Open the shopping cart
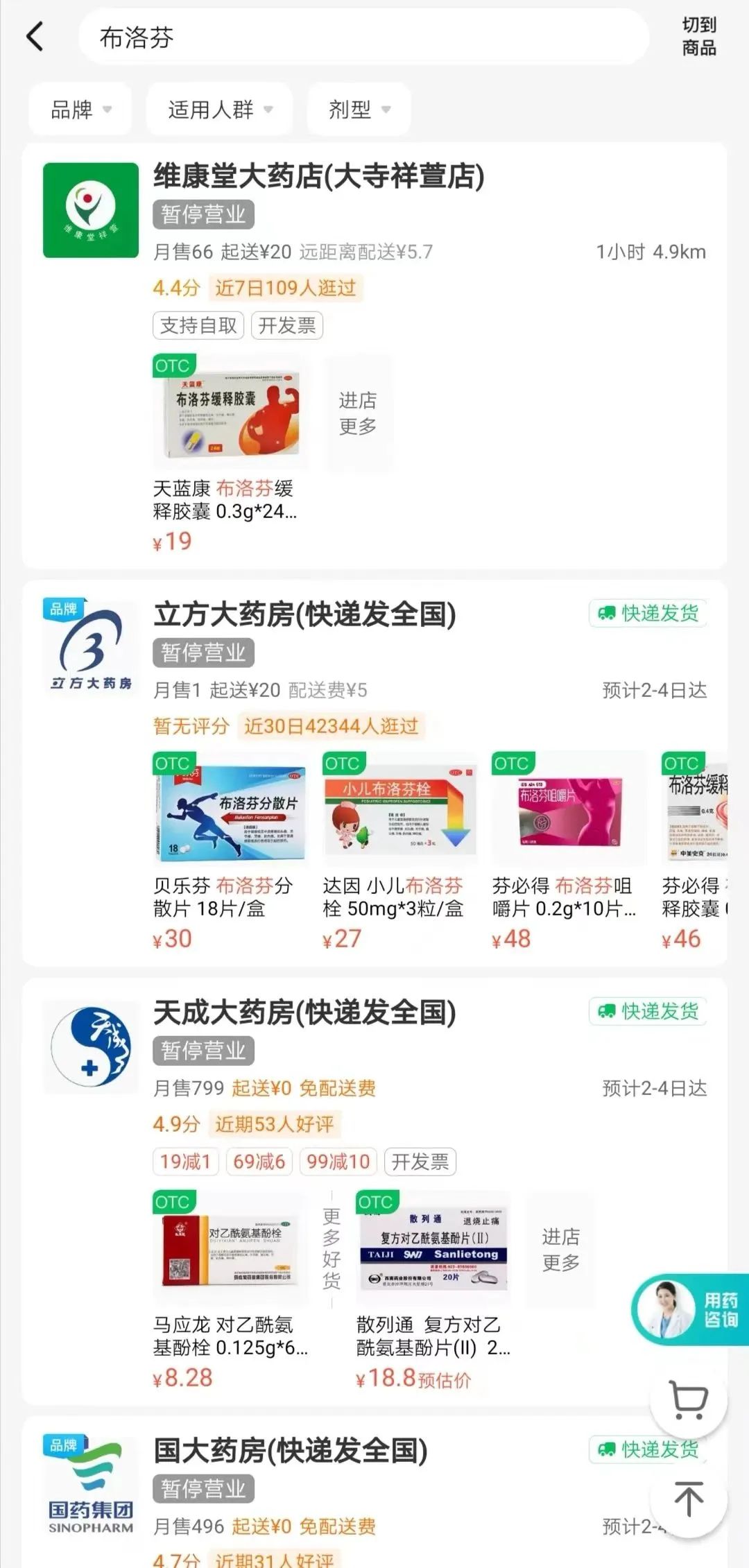 (x=688, y=1399)
